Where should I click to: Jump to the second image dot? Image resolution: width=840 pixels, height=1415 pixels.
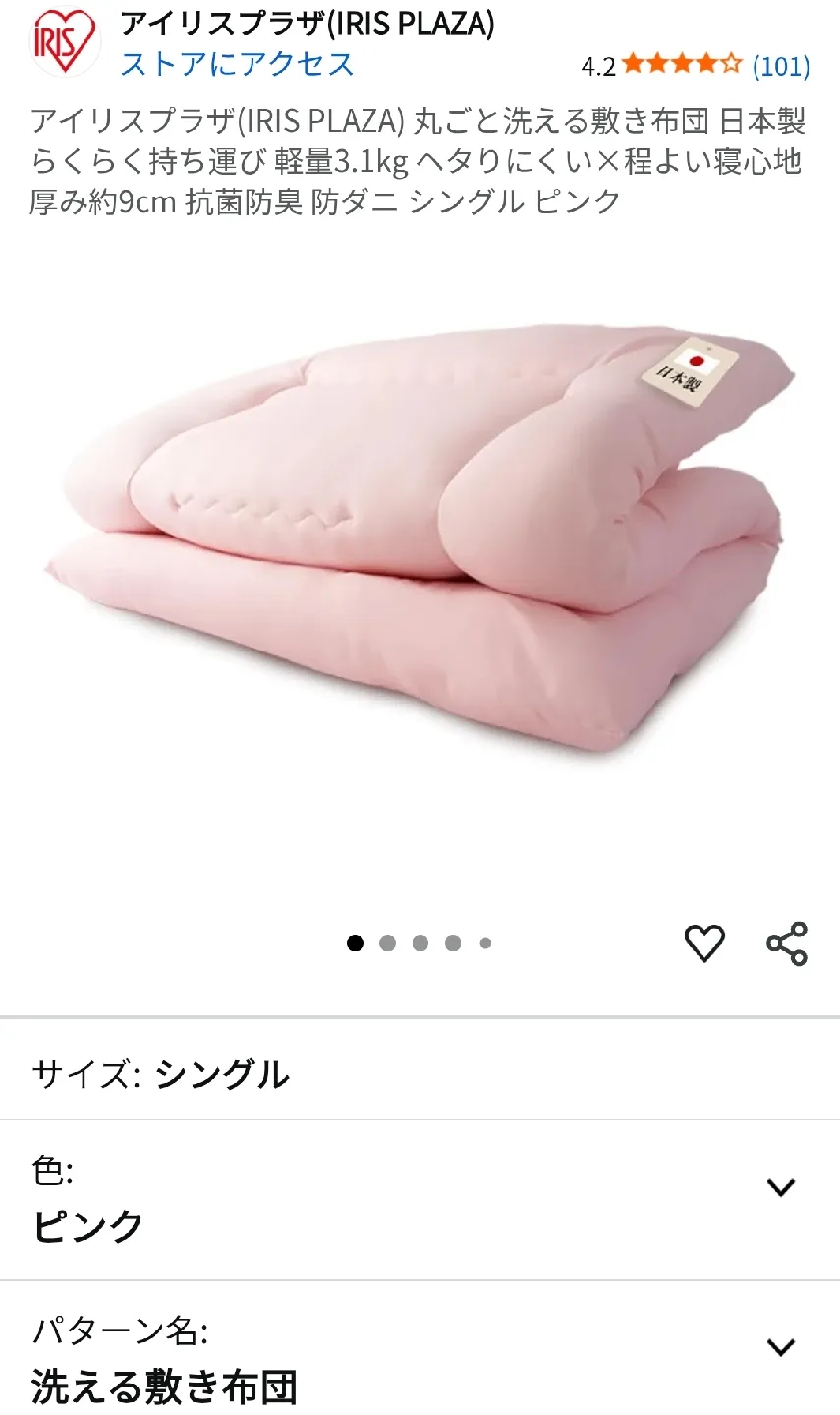click(x=387, y=943)
